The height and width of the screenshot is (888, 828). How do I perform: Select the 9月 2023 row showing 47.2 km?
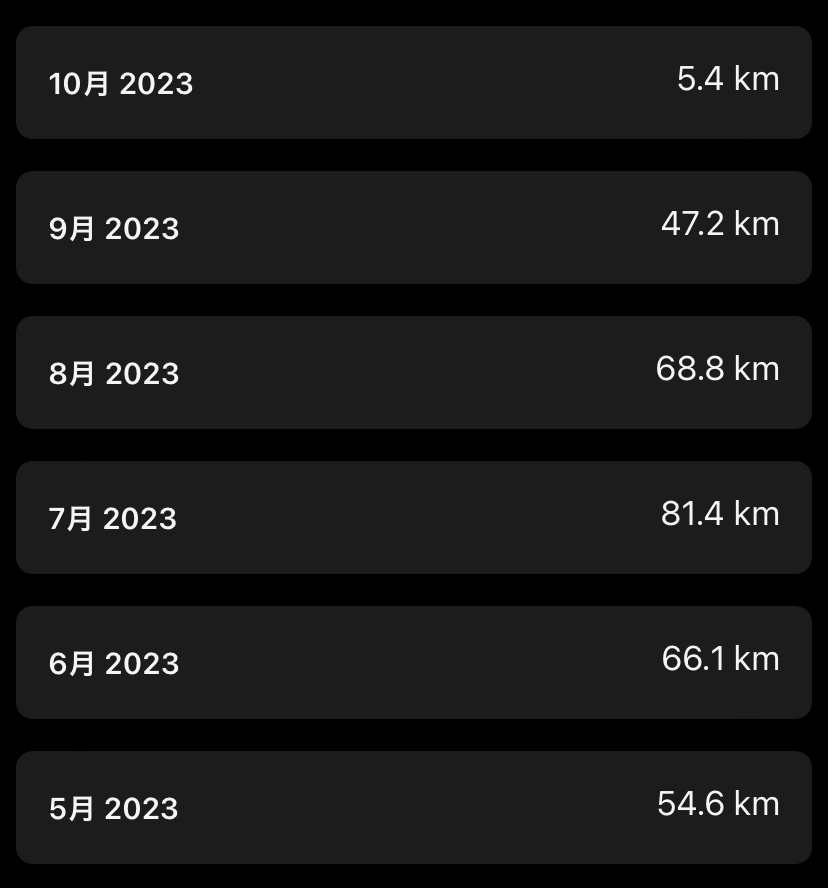coord(413,227)
